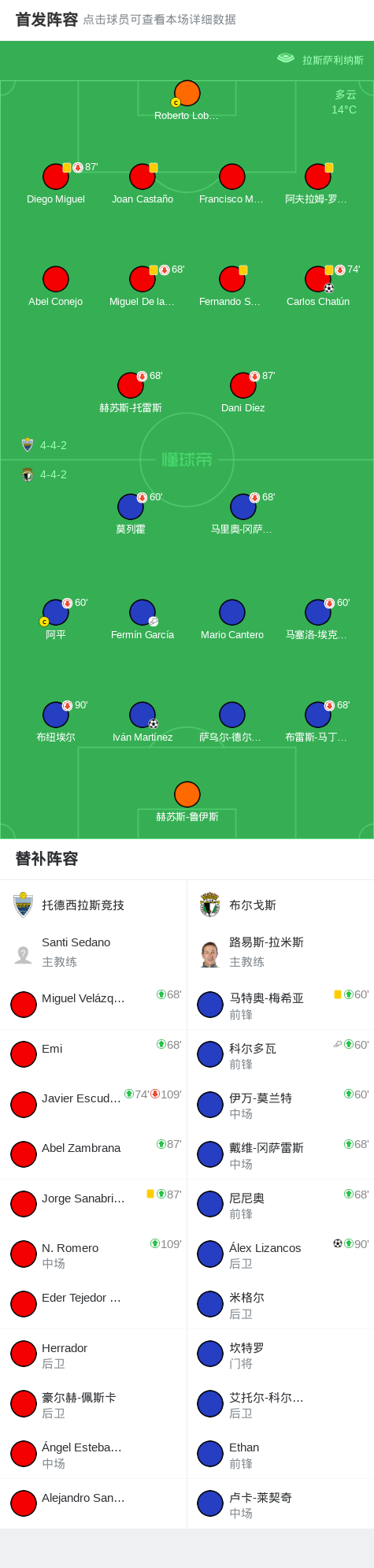
Task: View substitute N. Romero's data
Action: (93, 1254)
